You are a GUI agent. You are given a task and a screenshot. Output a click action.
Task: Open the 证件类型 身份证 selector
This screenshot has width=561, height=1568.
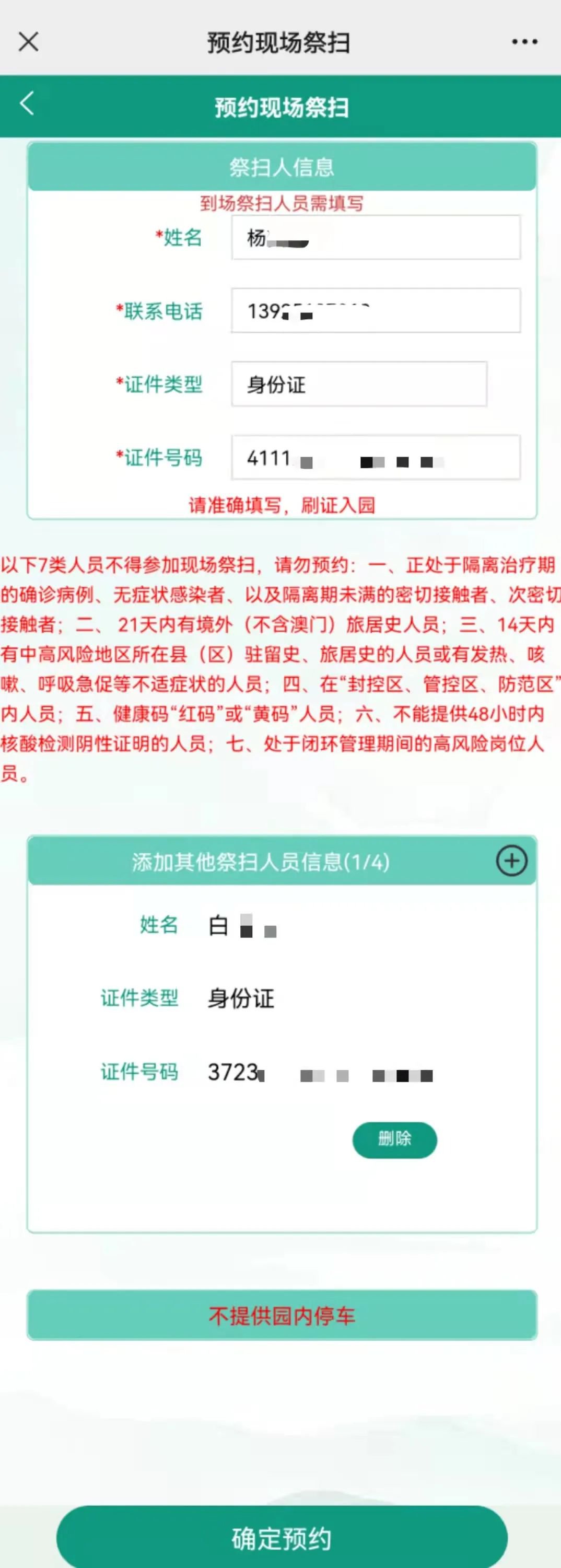point(359,384)
